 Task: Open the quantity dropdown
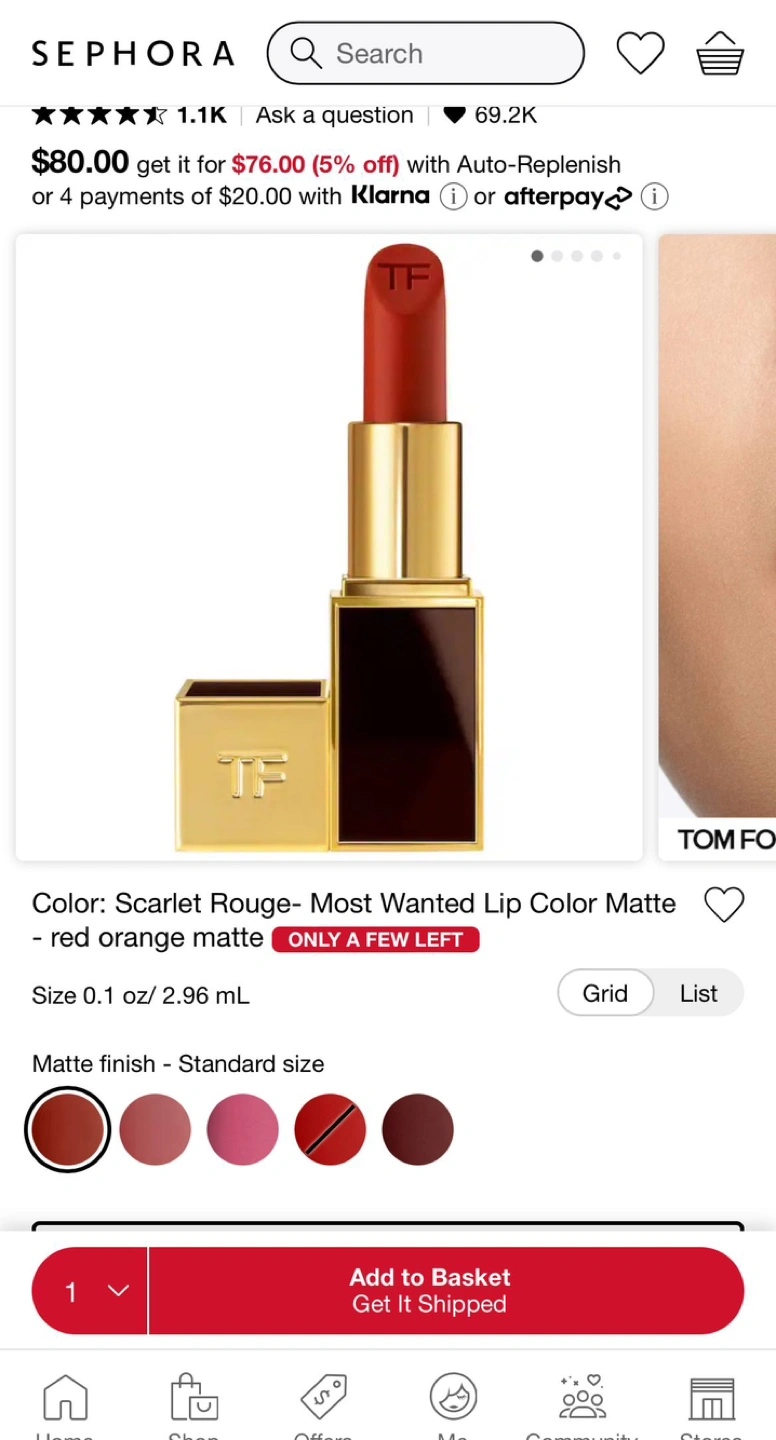tap(90, 1291)
